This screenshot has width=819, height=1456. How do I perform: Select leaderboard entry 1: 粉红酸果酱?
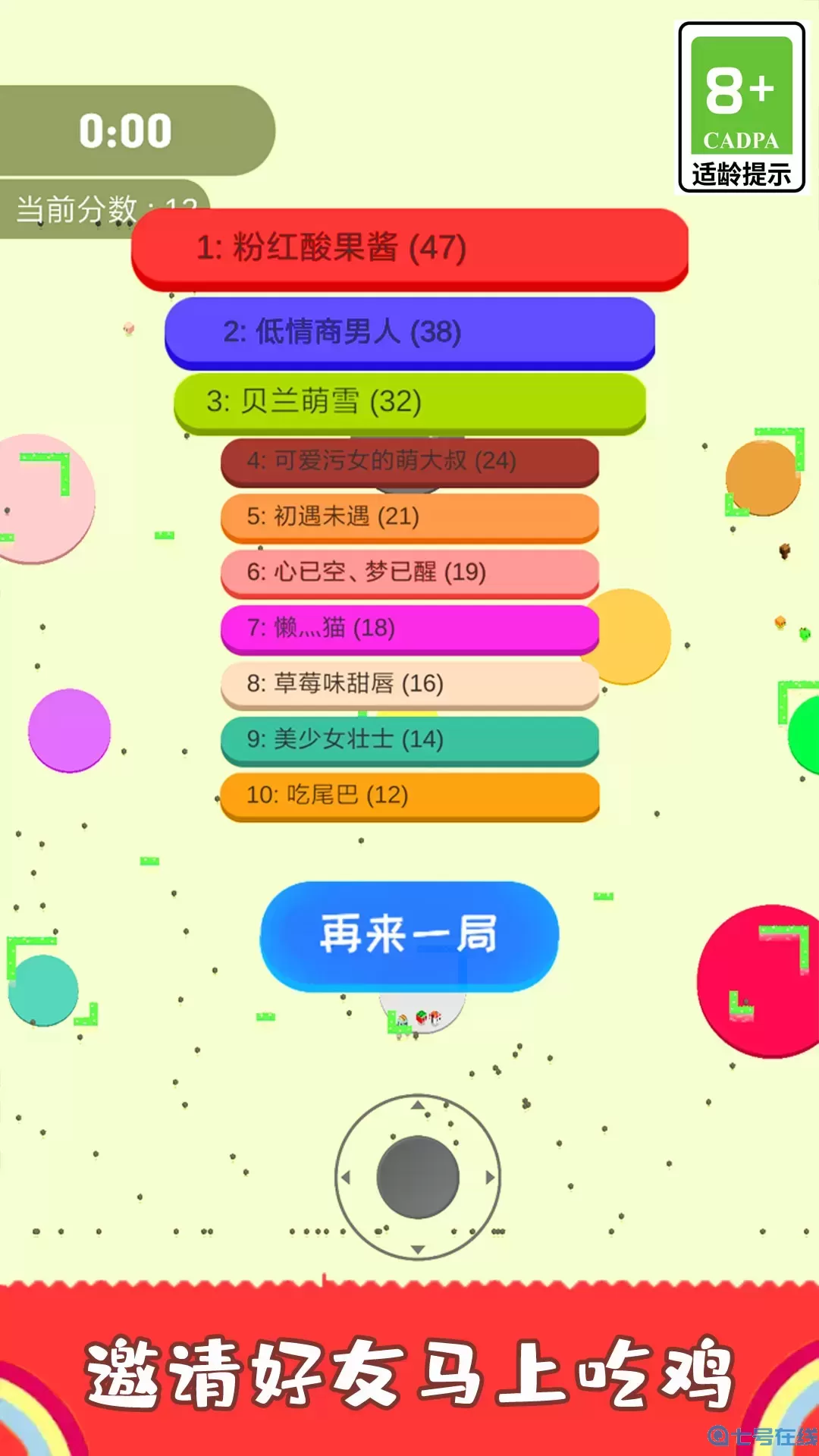coord(409,250)
